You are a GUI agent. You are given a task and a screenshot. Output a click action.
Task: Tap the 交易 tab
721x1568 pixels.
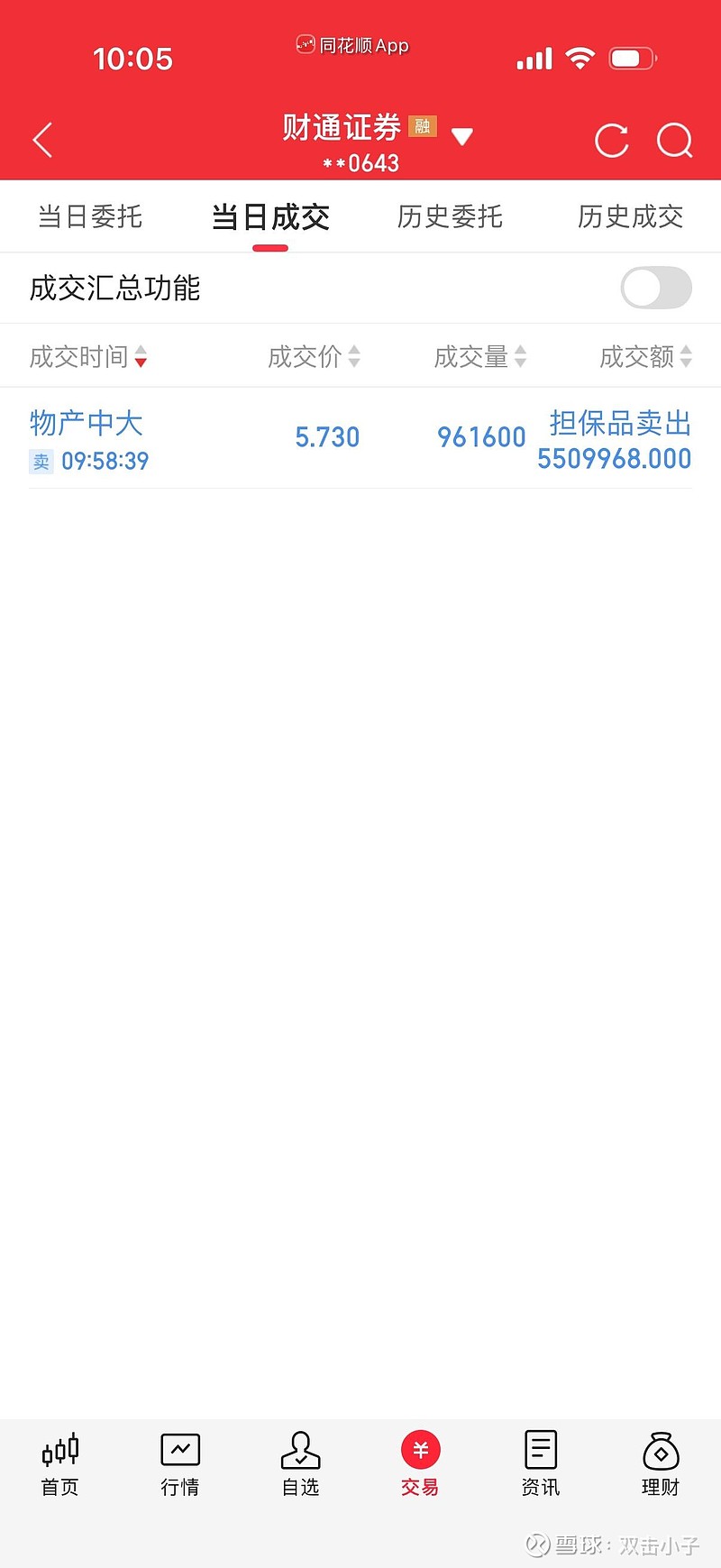[420, 1464]
